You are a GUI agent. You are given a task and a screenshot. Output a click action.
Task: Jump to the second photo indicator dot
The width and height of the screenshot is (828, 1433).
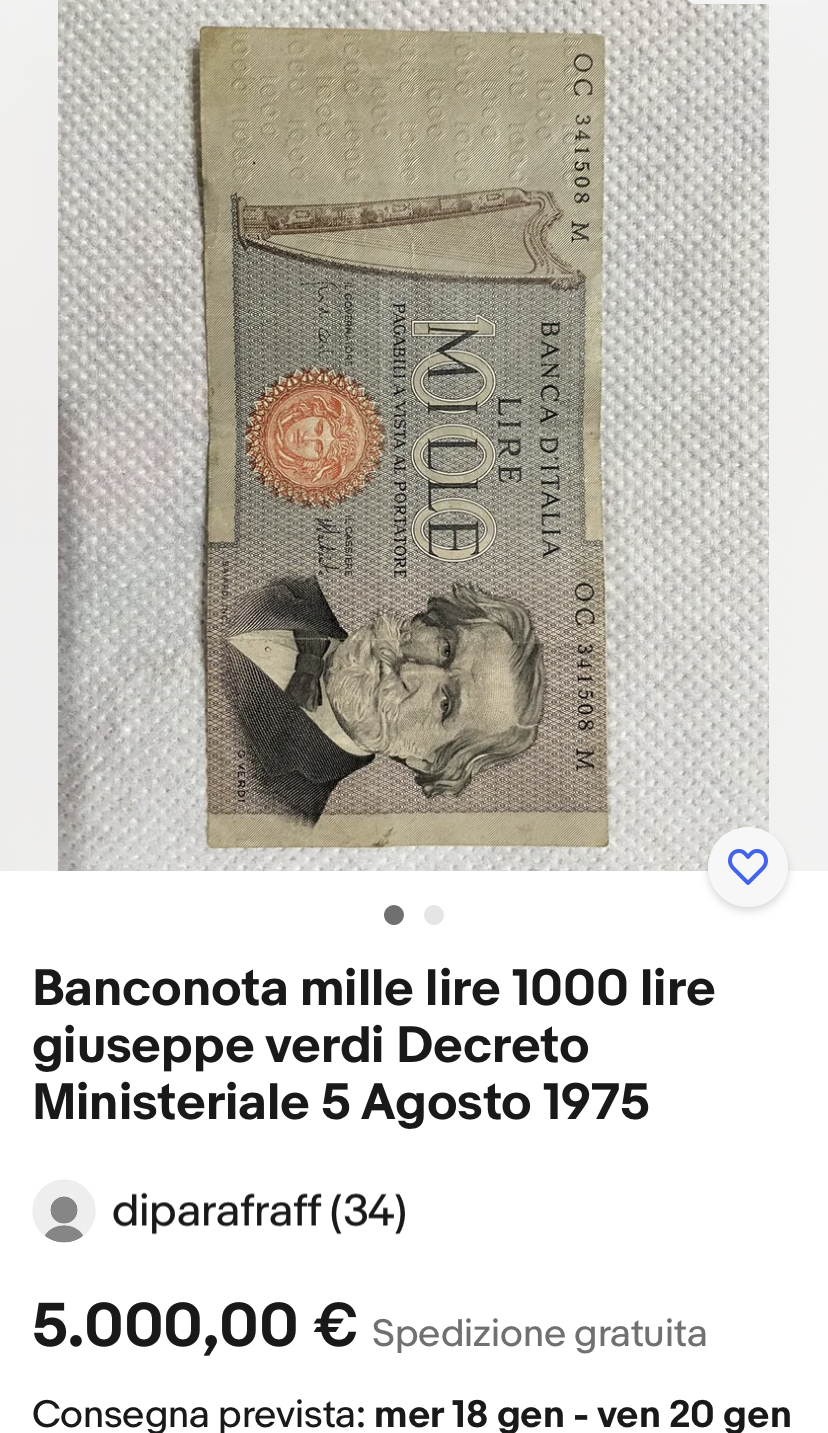point(434,915)
